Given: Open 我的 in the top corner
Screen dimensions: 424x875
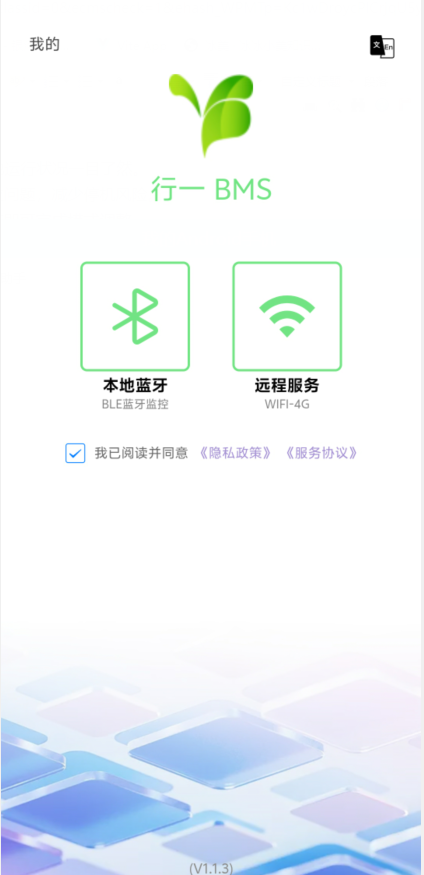Looking at the screenshot, I should (45, 44).
